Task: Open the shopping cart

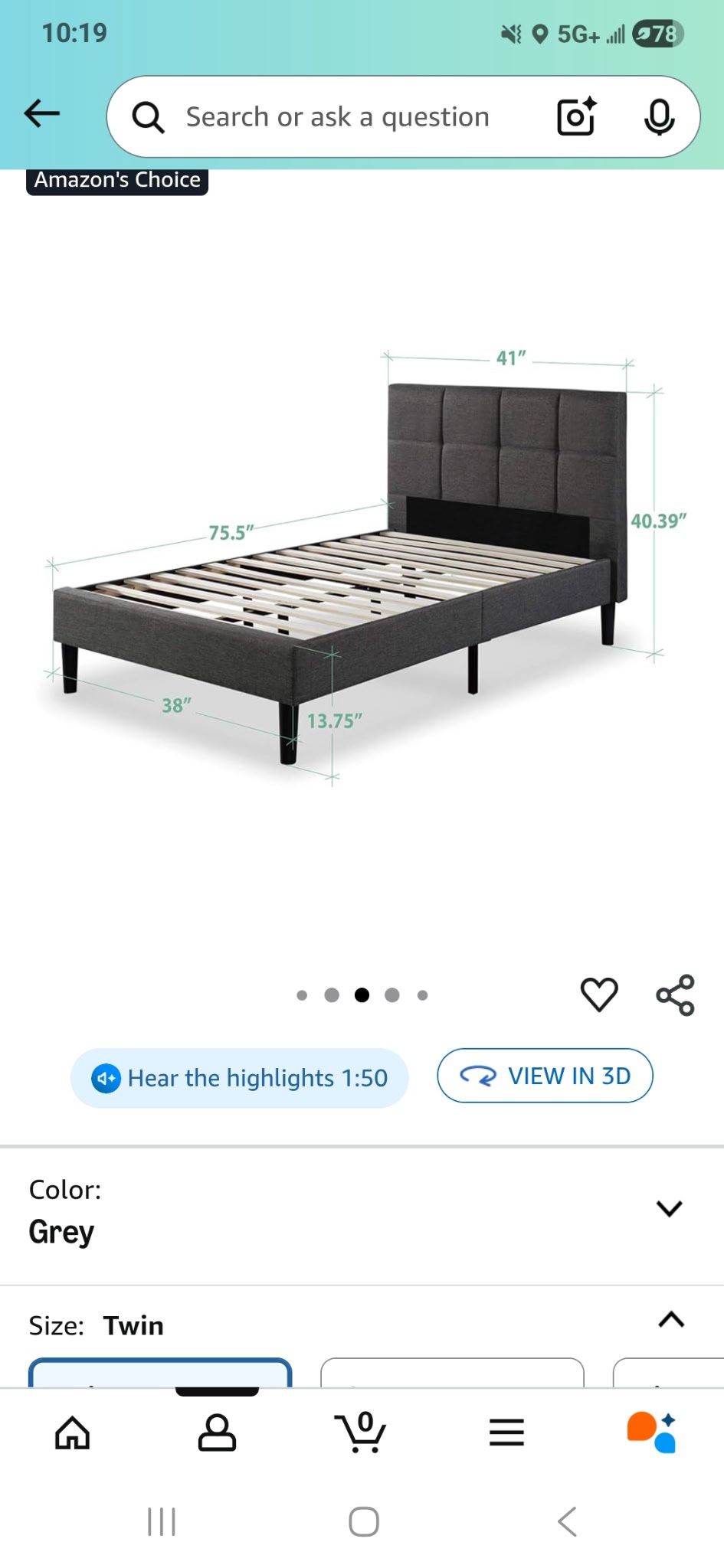Action: tap(361, 1432)
